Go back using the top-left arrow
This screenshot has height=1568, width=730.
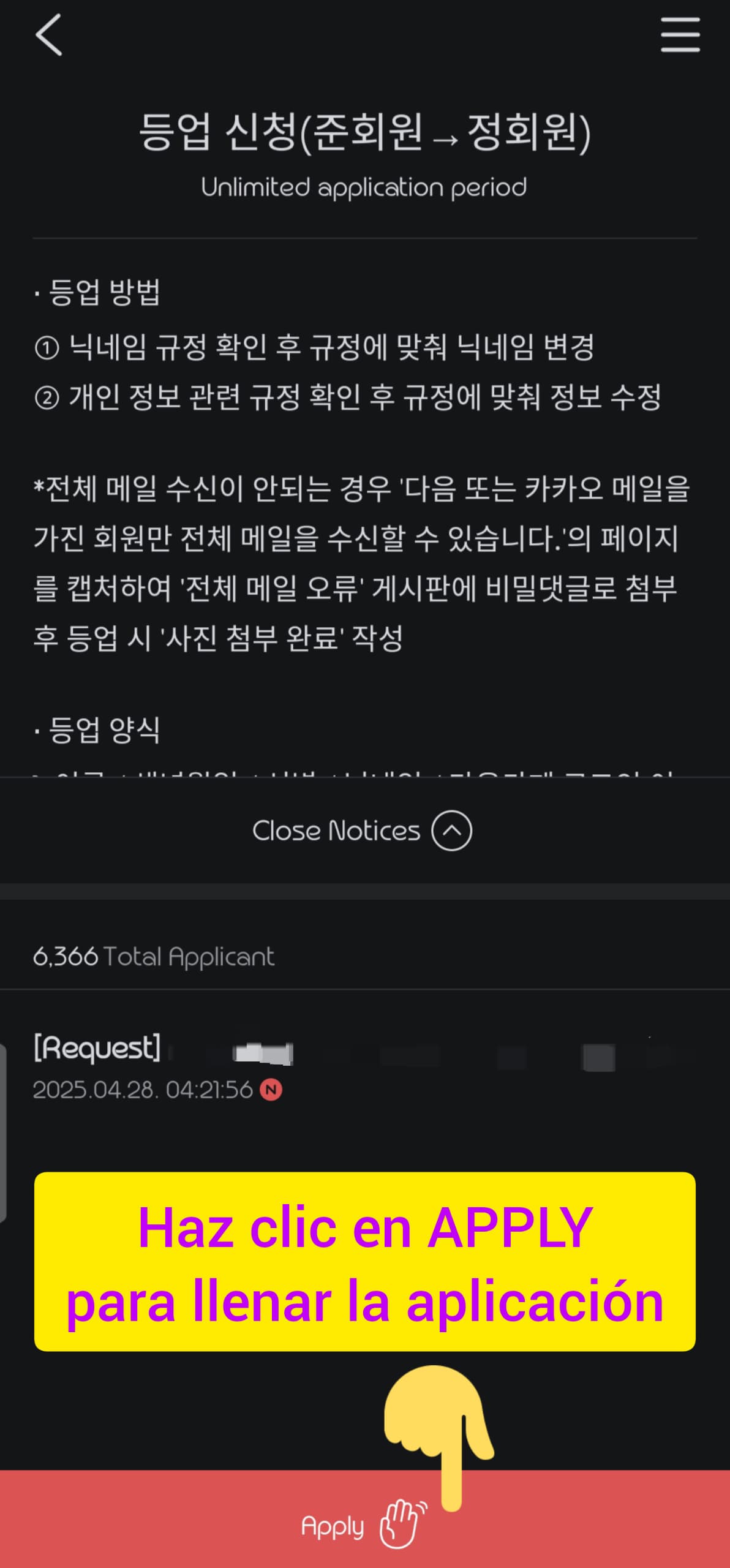click(49, 35)
